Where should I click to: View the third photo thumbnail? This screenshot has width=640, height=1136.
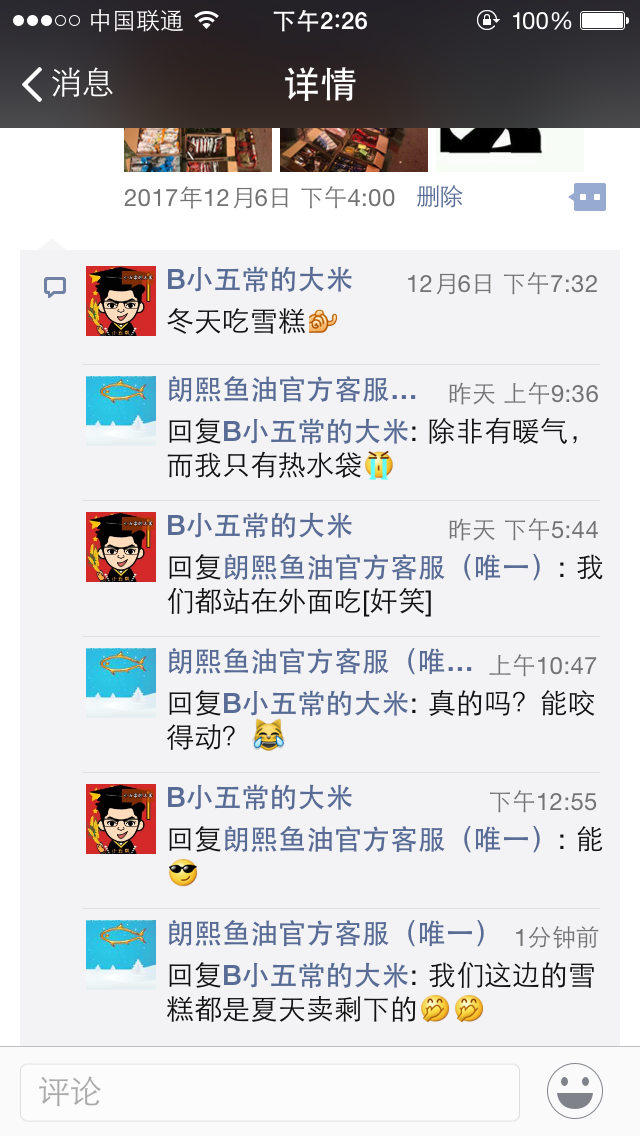pos(509,150)
